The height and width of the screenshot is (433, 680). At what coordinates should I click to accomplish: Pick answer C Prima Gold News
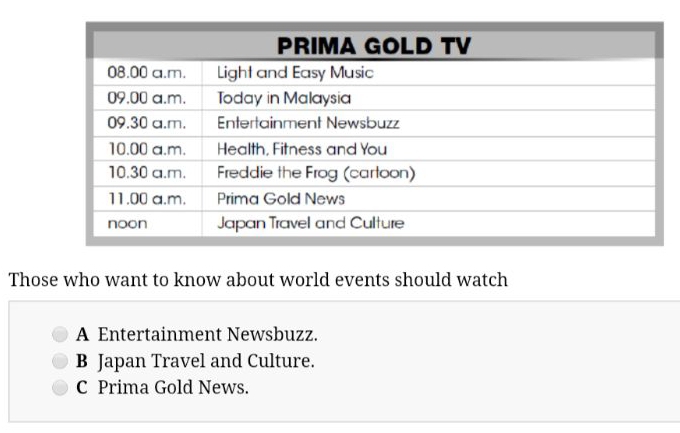(61, 387)
